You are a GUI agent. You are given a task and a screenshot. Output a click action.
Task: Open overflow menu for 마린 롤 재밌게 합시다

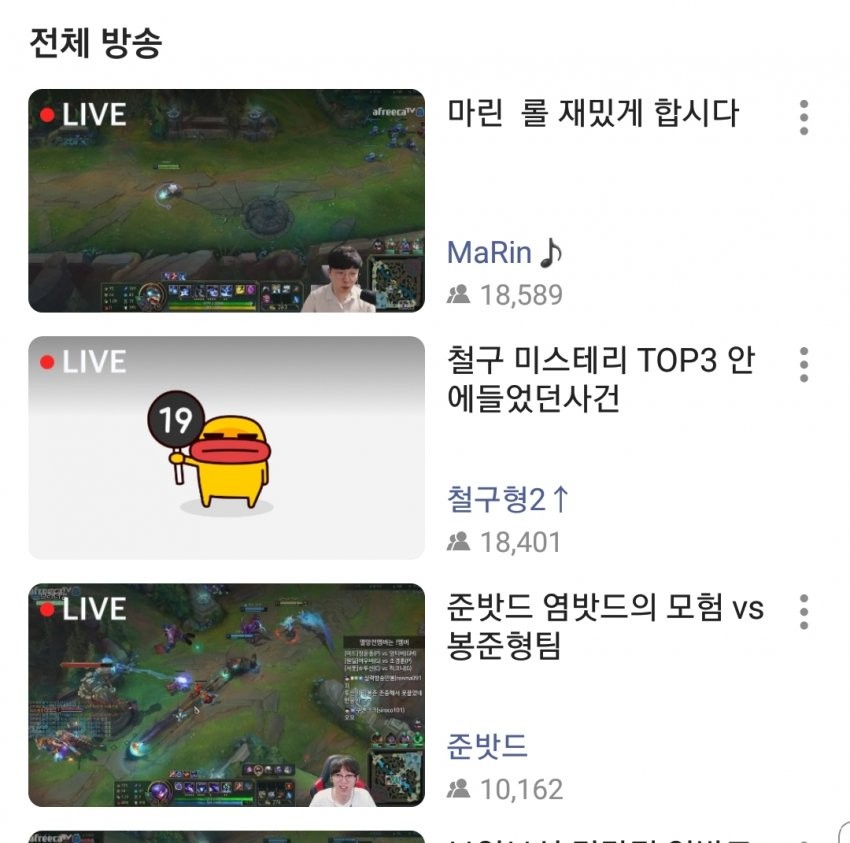pyautogui.click(x=803, y=118)
